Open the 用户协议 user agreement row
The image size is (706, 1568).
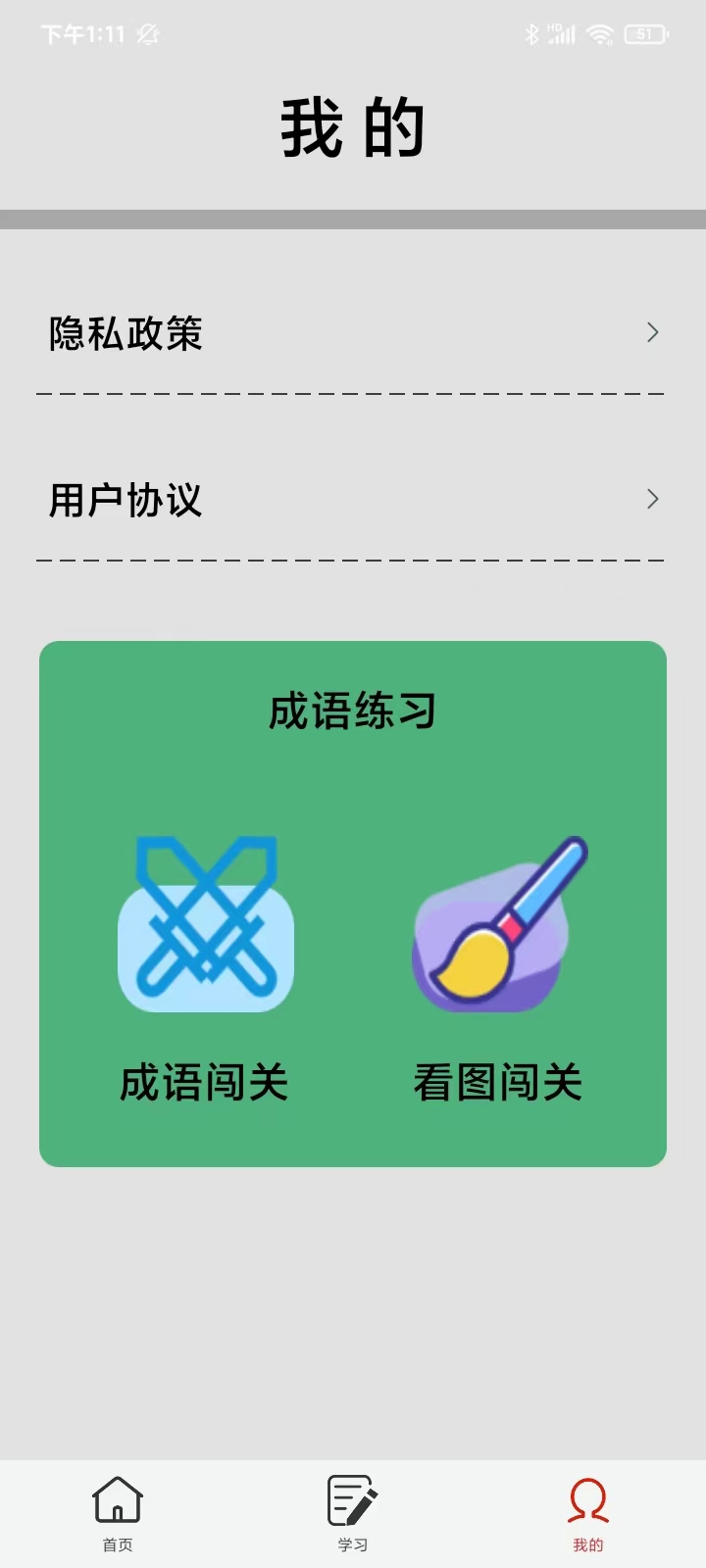click(351, 500)
